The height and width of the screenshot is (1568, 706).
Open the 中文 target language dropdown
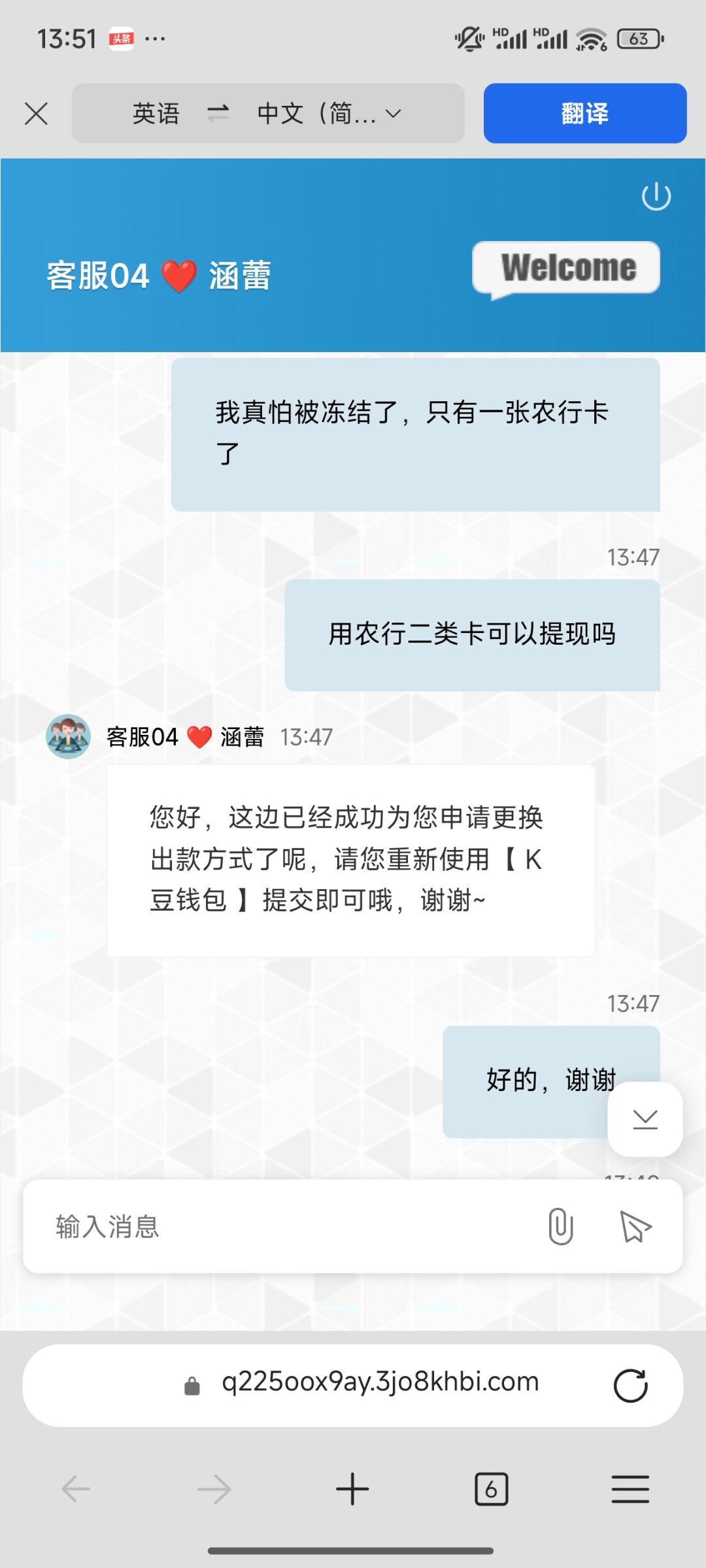click(329, 114)
